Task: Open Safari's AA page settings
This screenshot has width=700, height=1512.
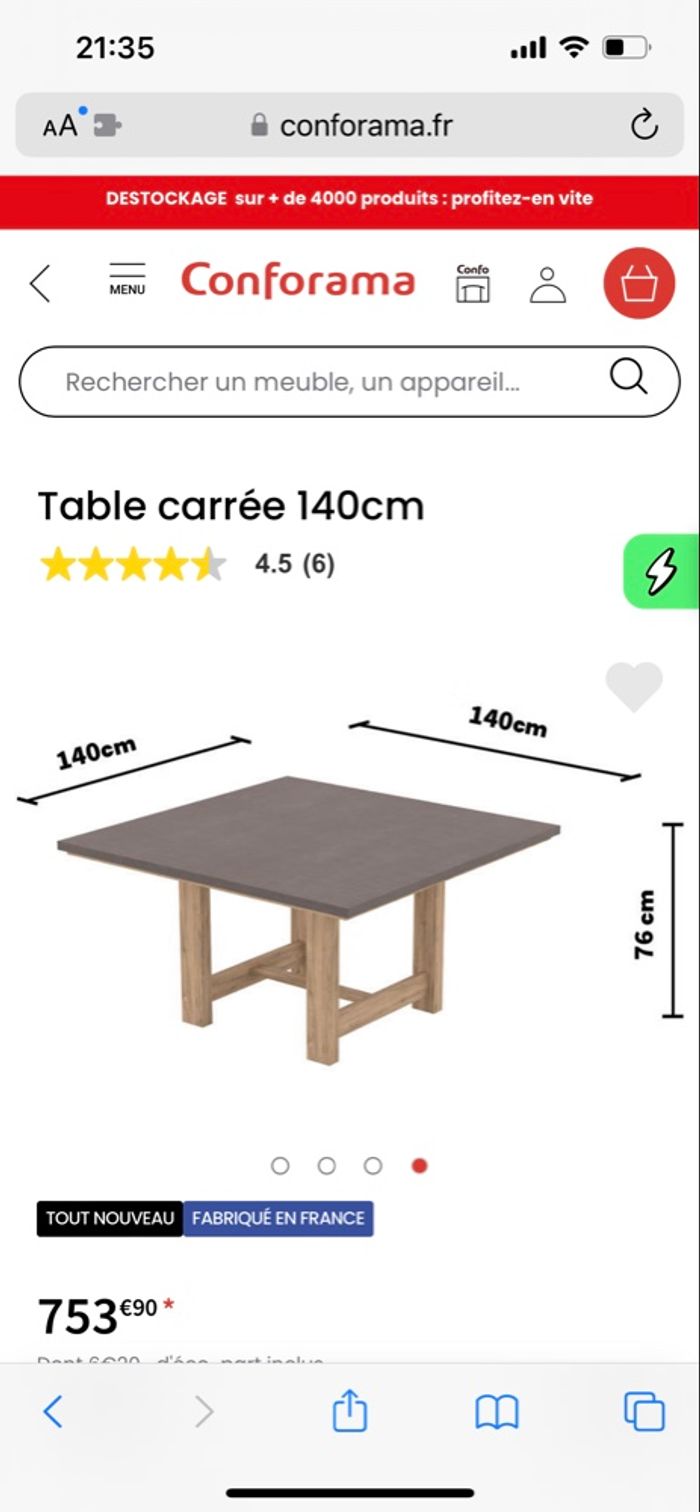Action: (61, 126)
